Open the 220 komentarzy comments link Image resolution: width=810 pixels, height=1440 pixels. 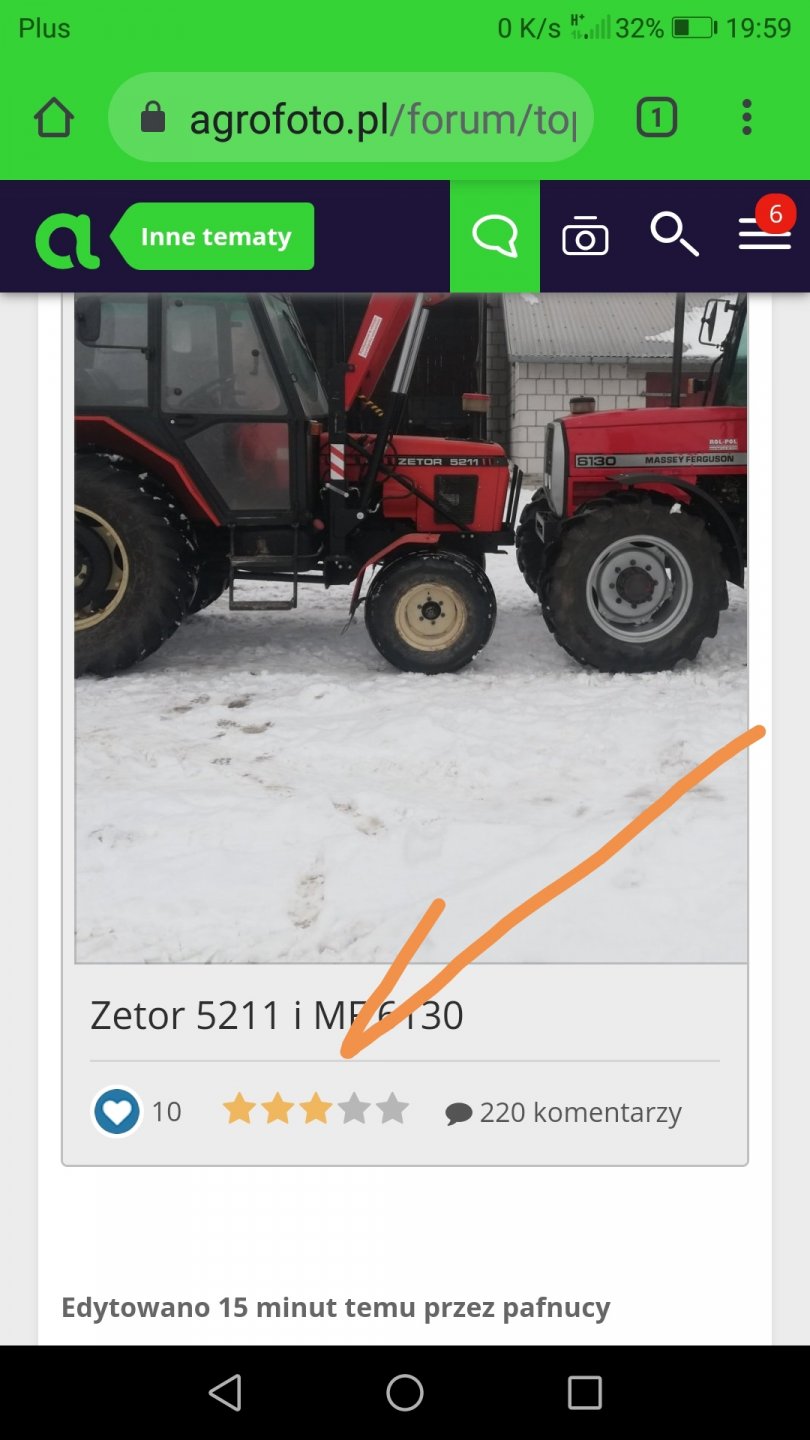[x=564, y=1113]
